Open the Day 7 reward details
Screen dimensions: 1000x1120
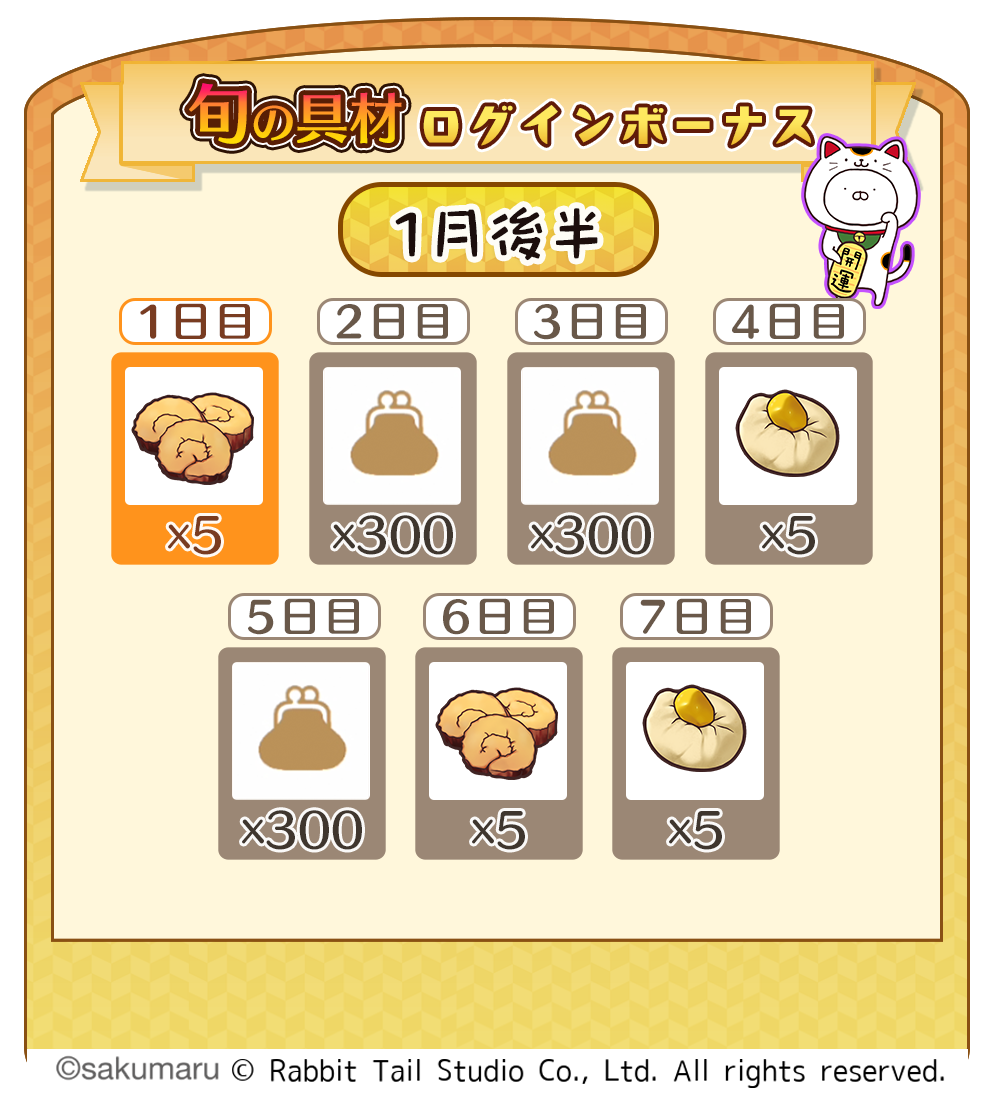coord(698,755)
